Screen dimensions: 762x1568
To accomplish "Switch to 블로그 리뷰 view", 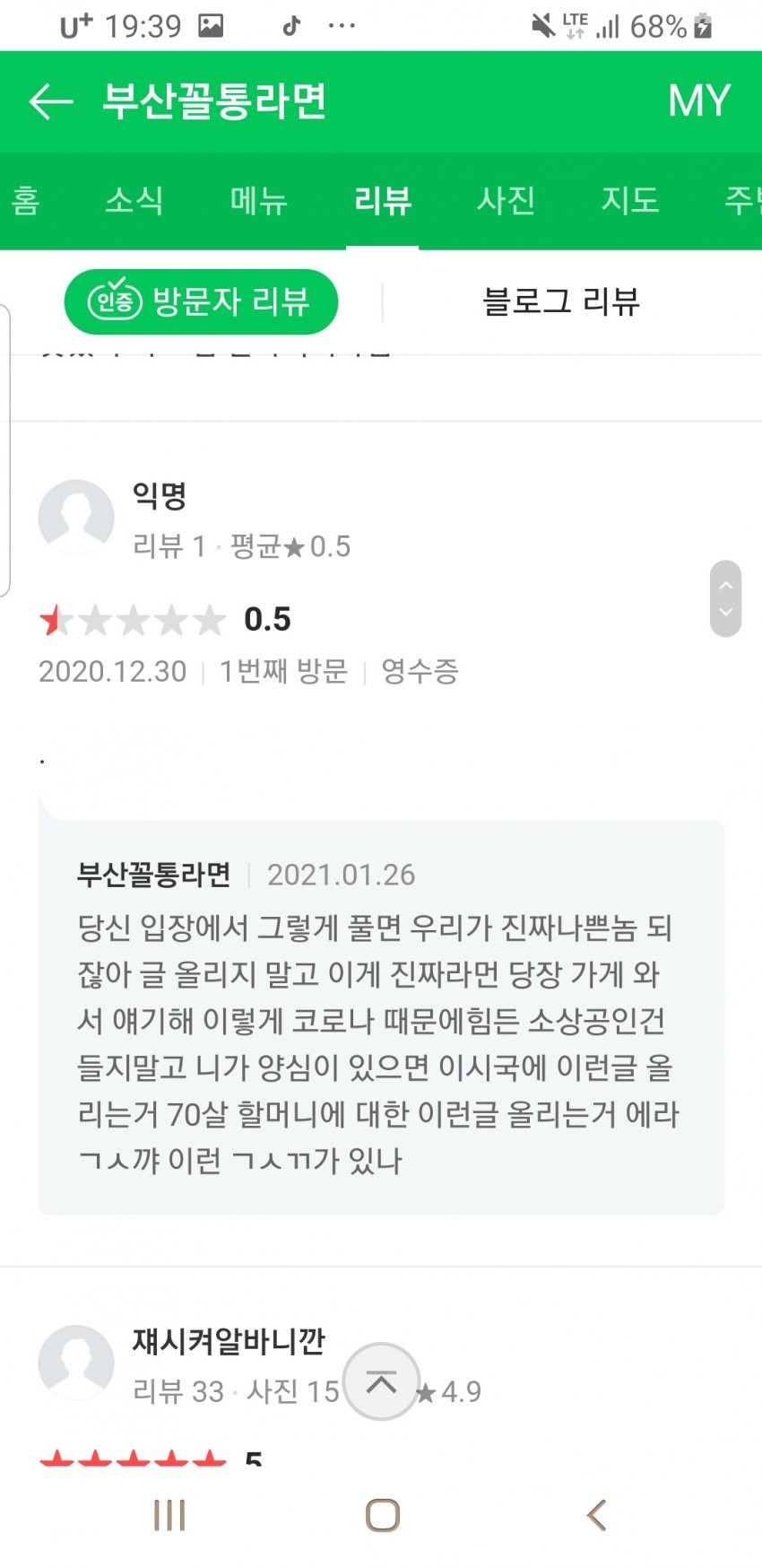I will point(560,302).
